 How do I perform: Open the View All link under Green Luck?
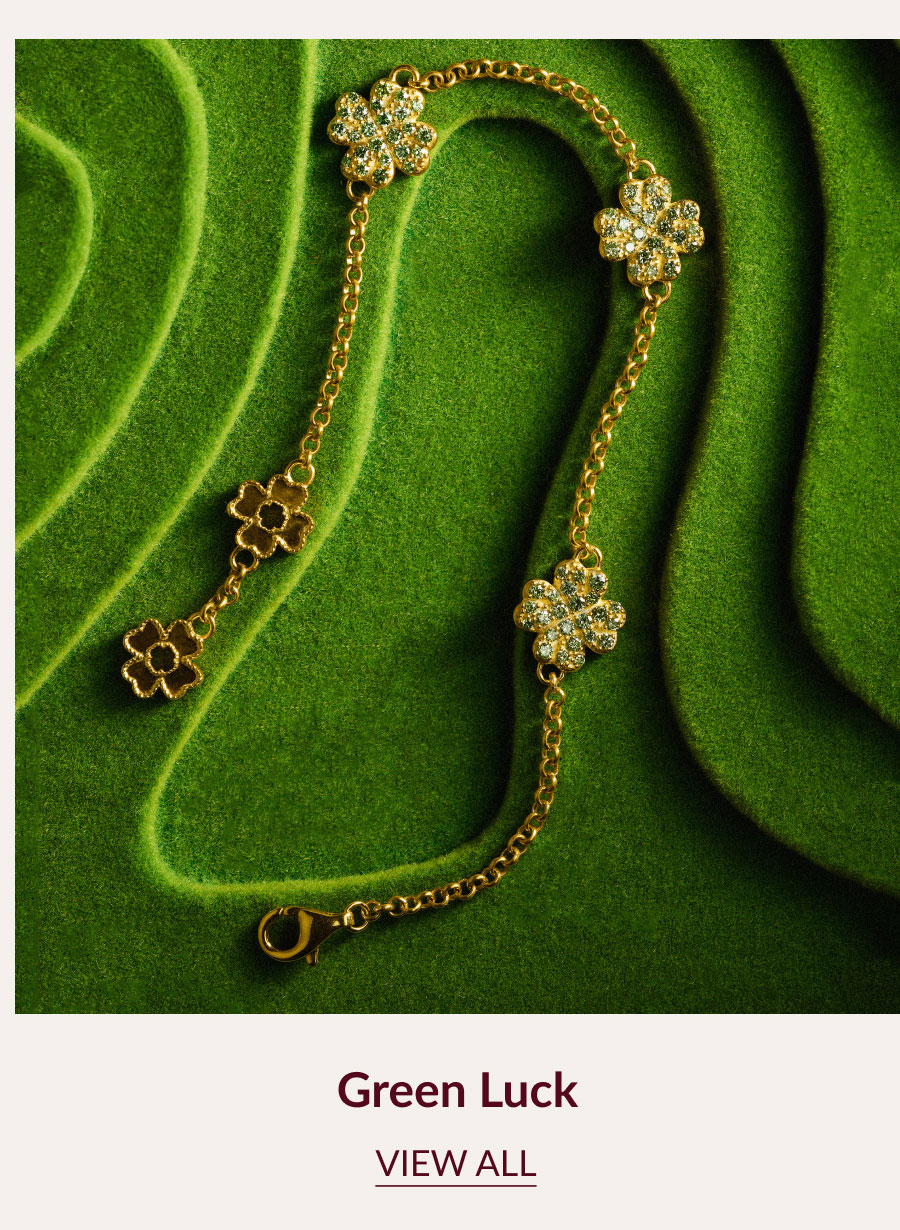pos(456,1163)
